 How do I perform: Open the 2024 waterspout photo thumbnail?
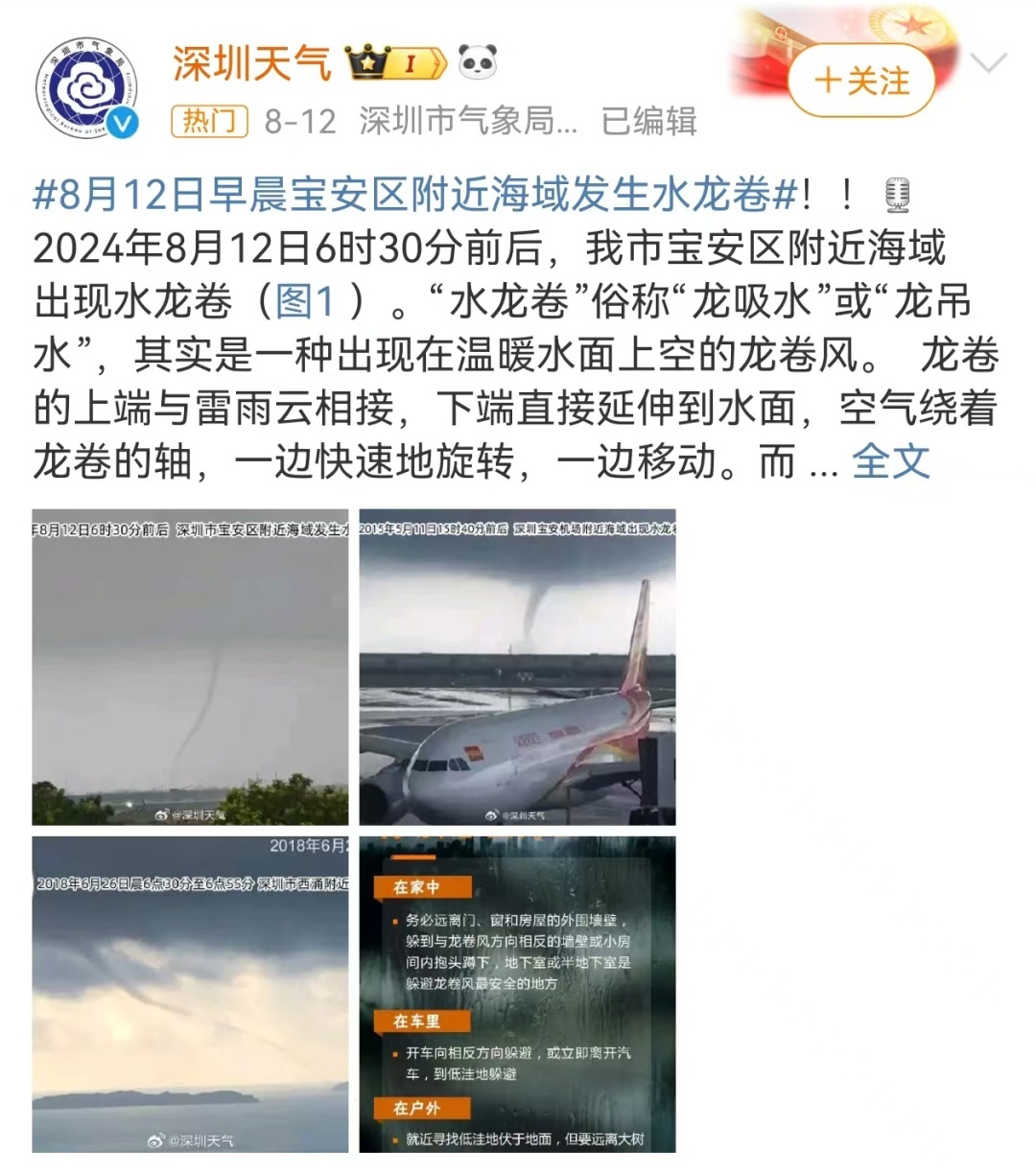click(190, 667)
